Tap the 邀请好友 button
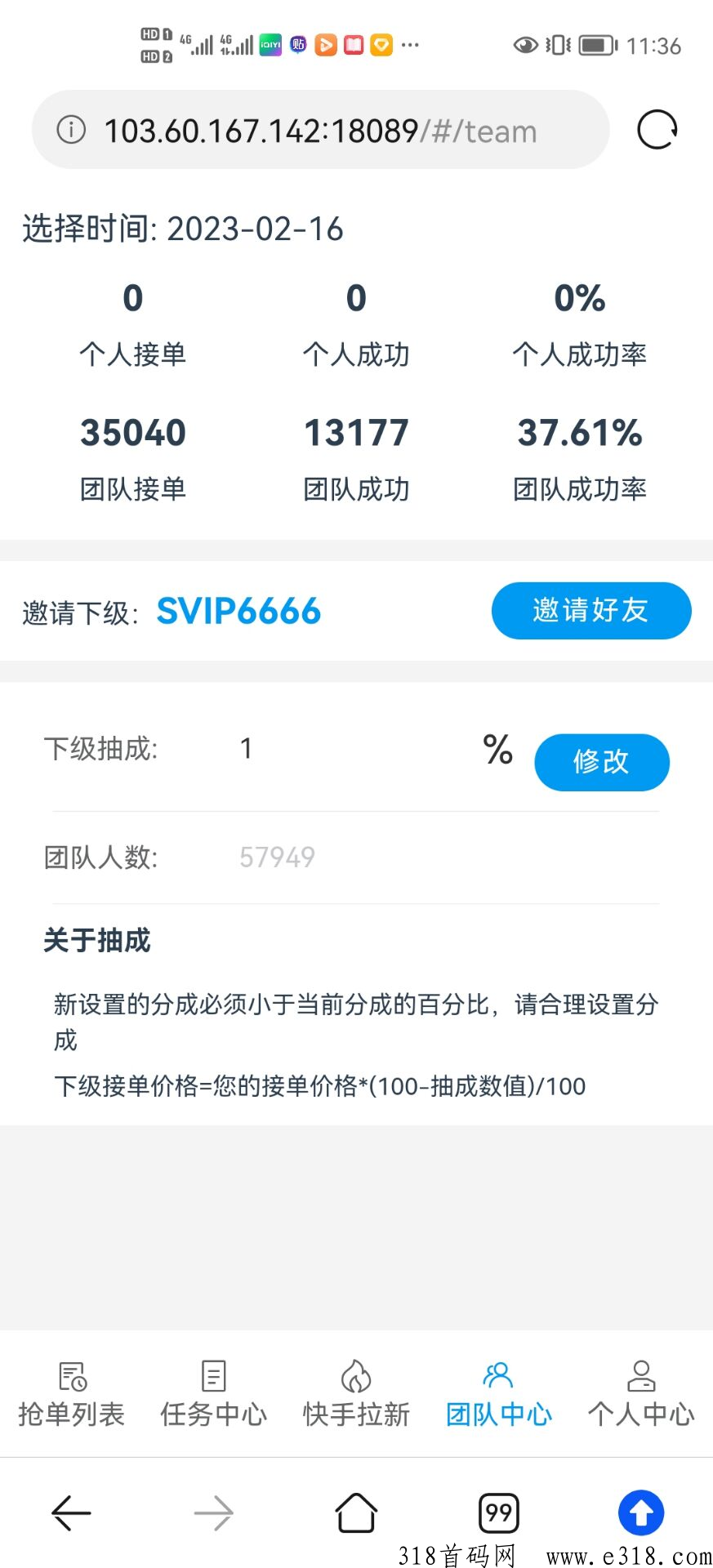The width and height of the screenshot is (713, 1568). pyautogui.click(x=591, y=610)
